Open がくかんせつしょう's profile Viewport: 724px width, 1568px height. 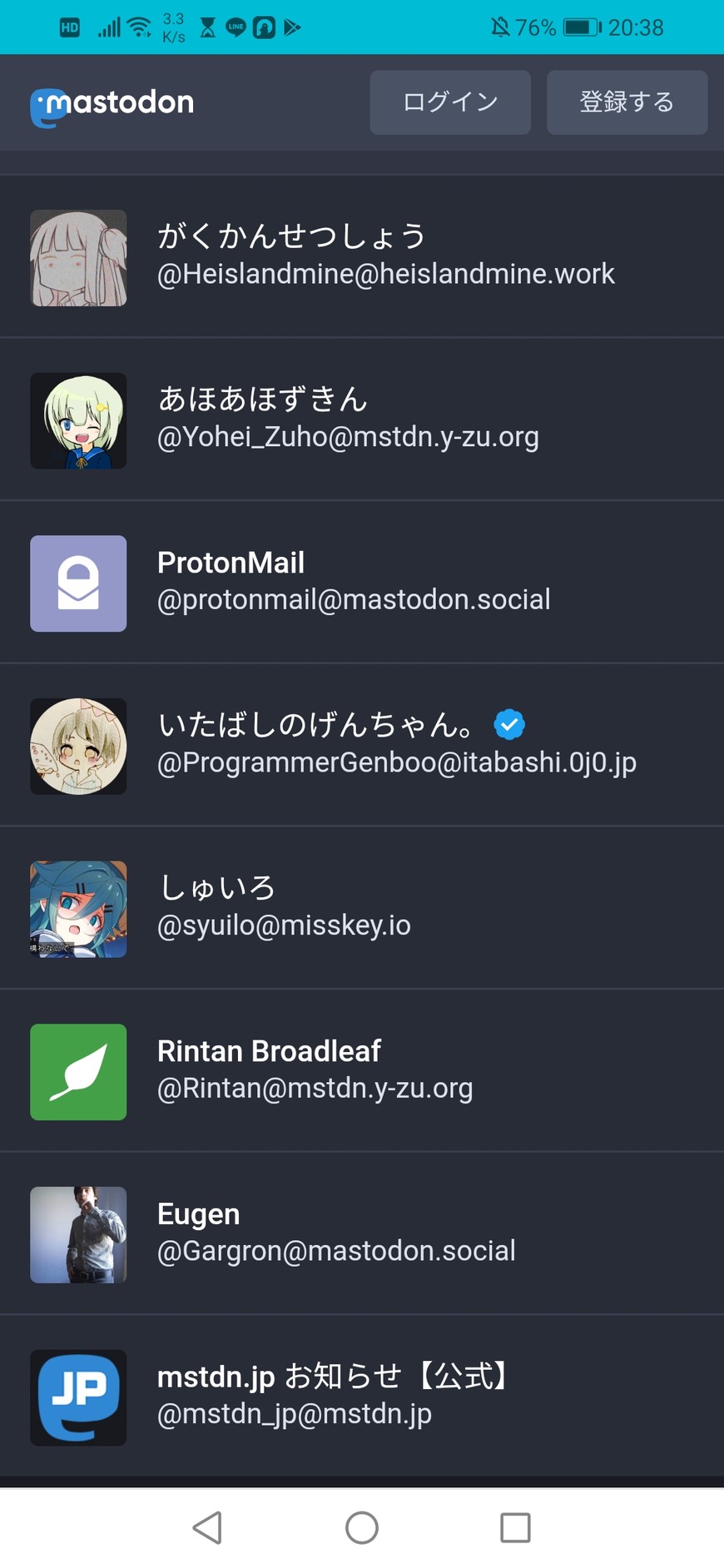(x=361, y=256)
